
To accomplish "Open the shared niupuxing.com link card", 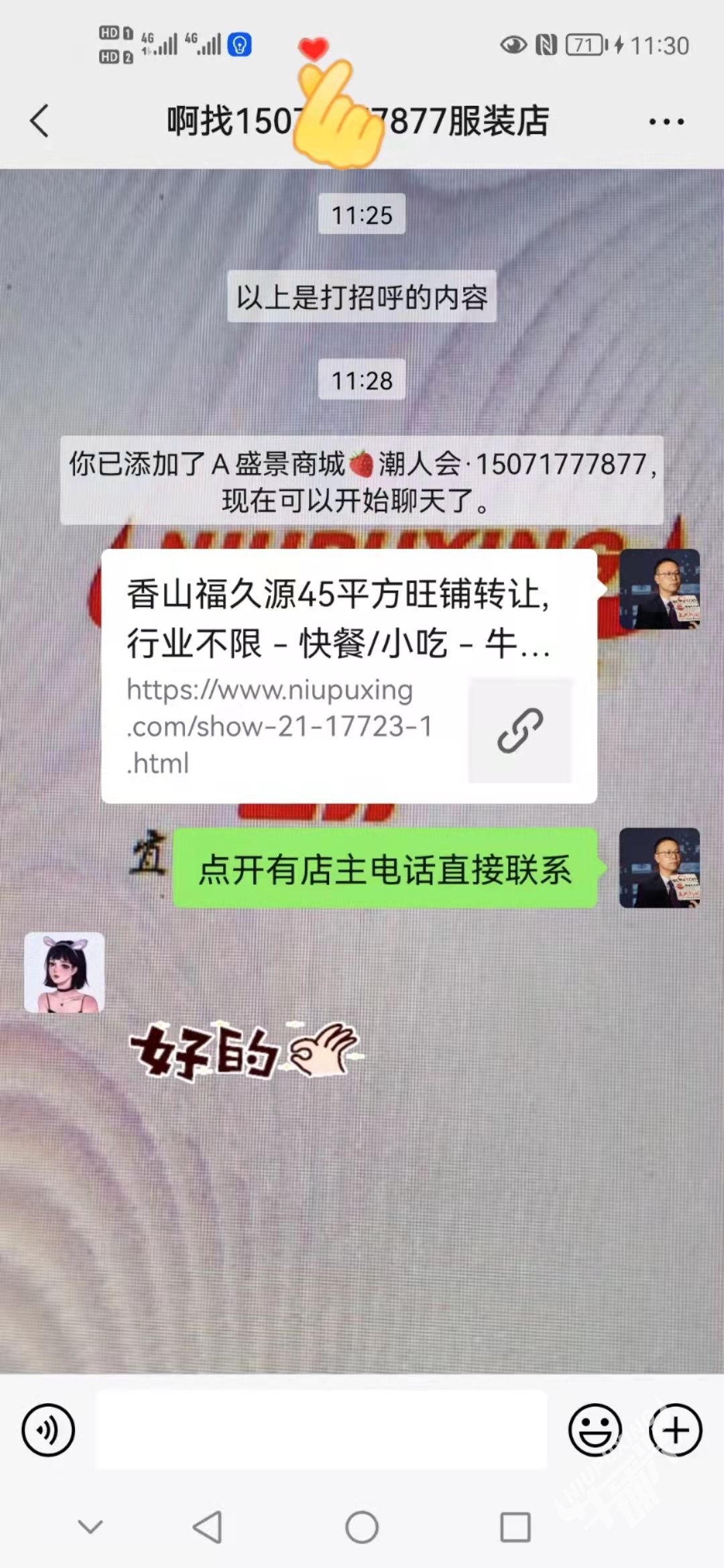I will click(349, 675).
